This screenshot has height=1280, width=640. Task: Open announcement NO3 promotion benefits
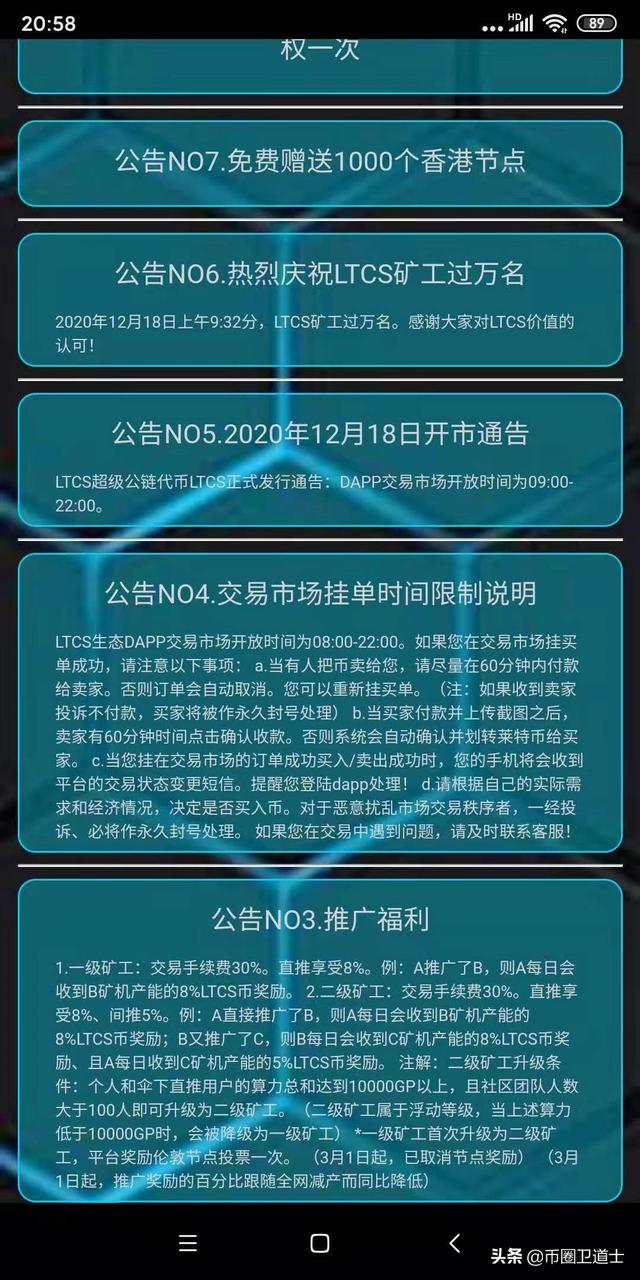pyautogui.click(x=320, y=919)
